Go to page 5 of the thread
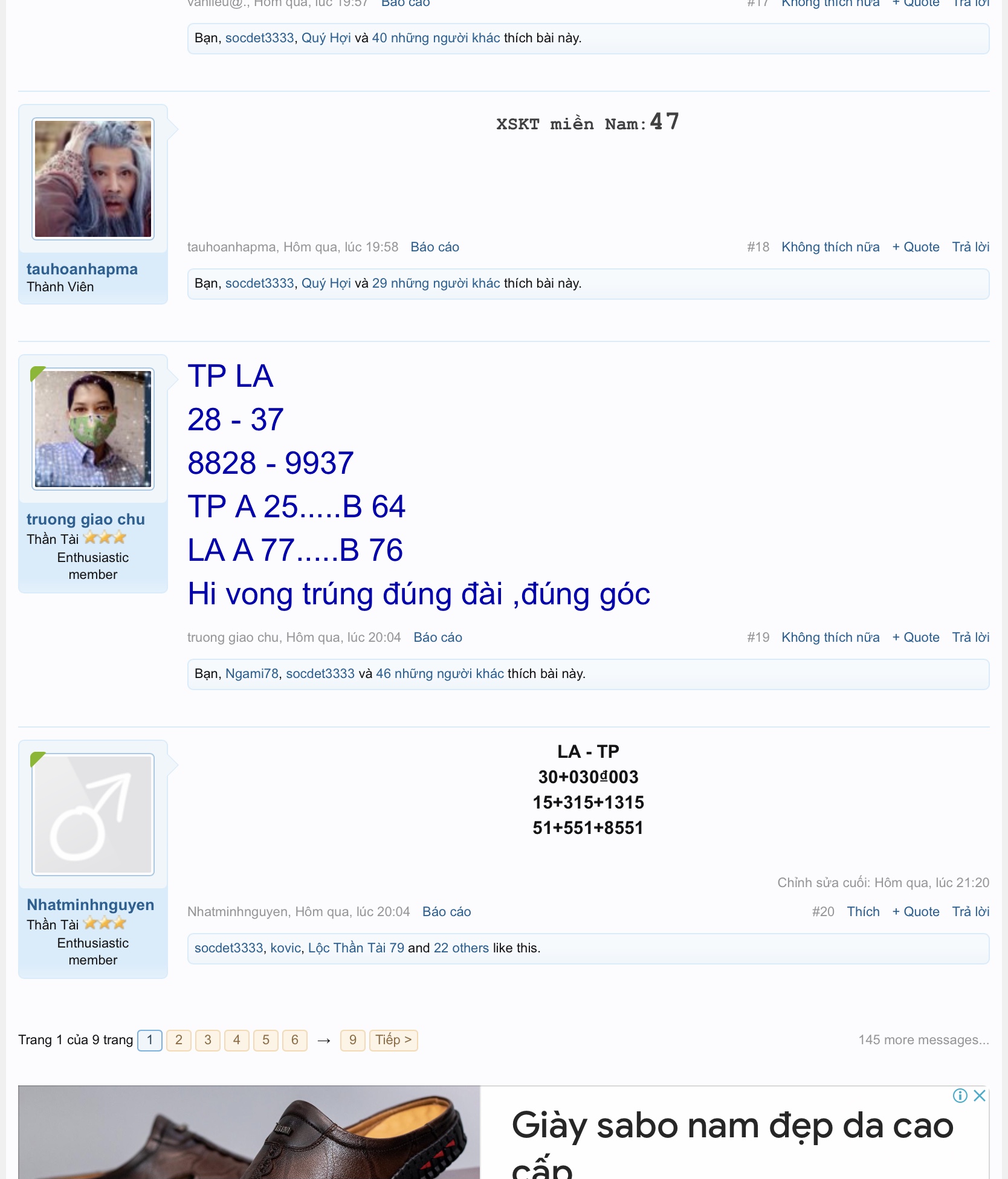The width and height of the screenshot is (1008, 1179). pos(265,1040)
